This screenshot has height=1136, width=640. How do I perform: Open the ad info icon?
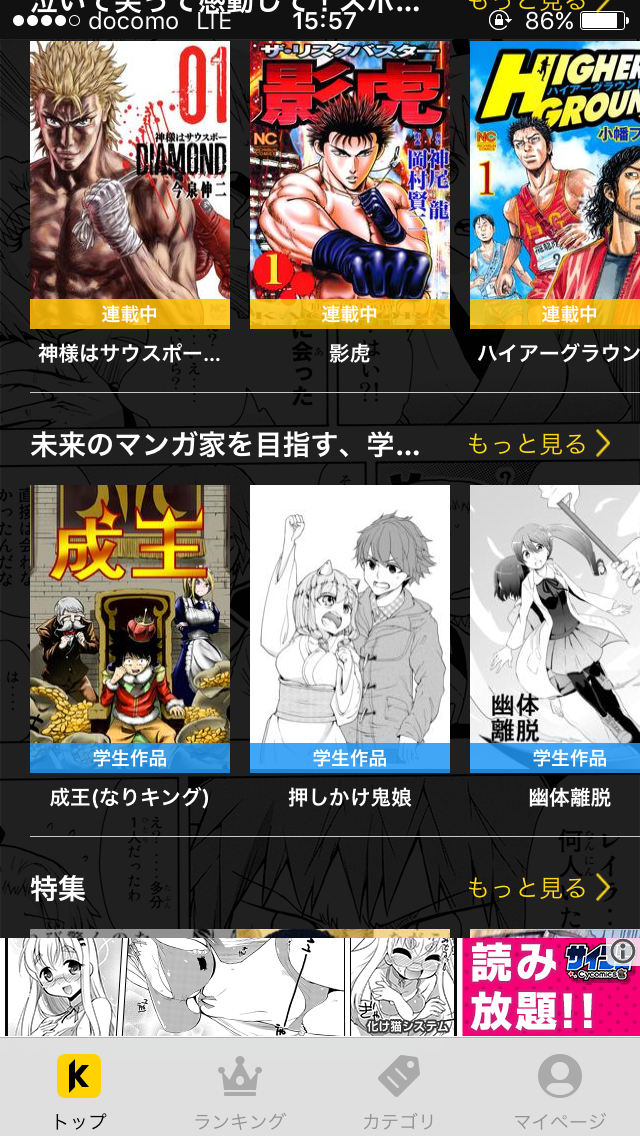tap(626, 951)
